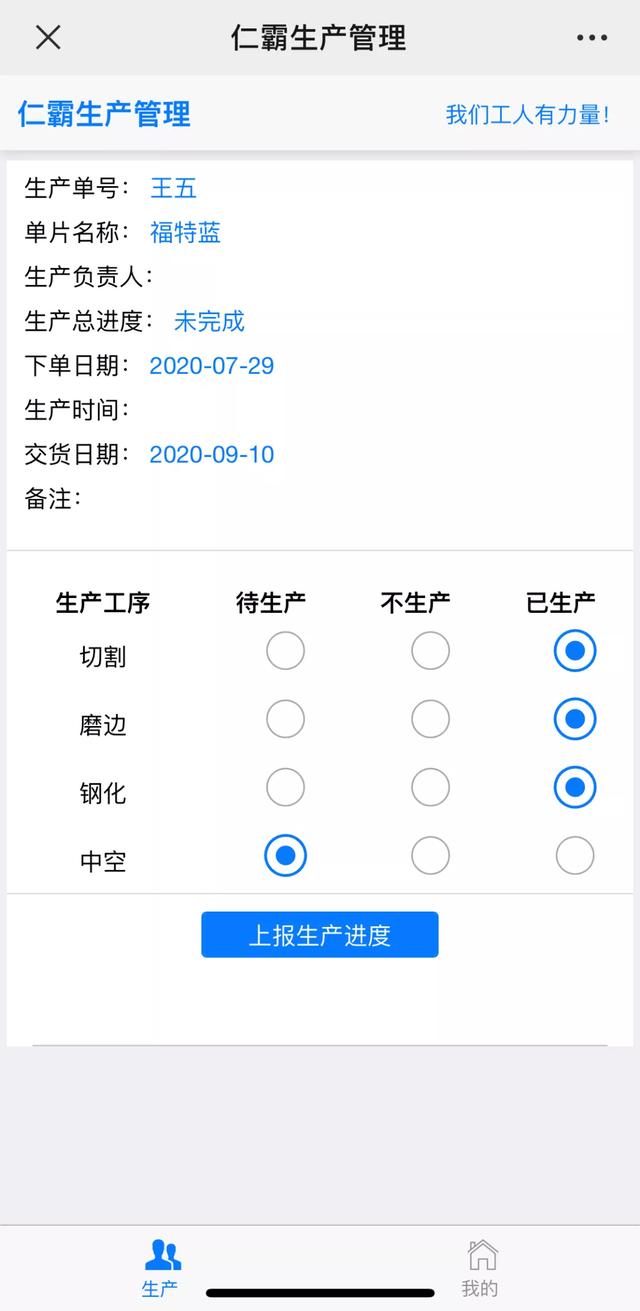640x1311 pixels.
Task: Submit with 上报生产进度 button
Action: [320, 935]
